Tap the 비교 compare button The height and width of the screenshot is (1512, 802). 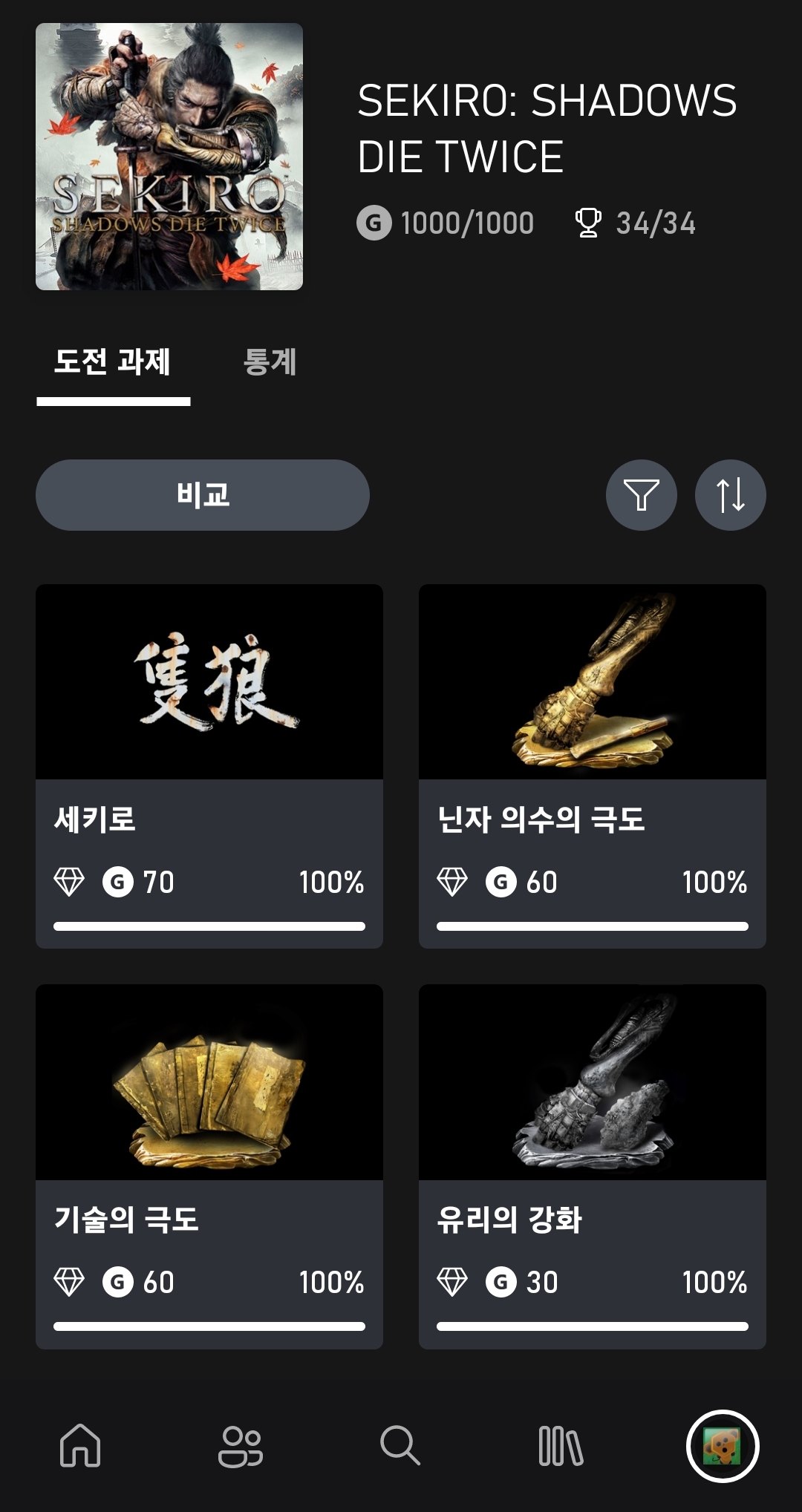point(202,495)
